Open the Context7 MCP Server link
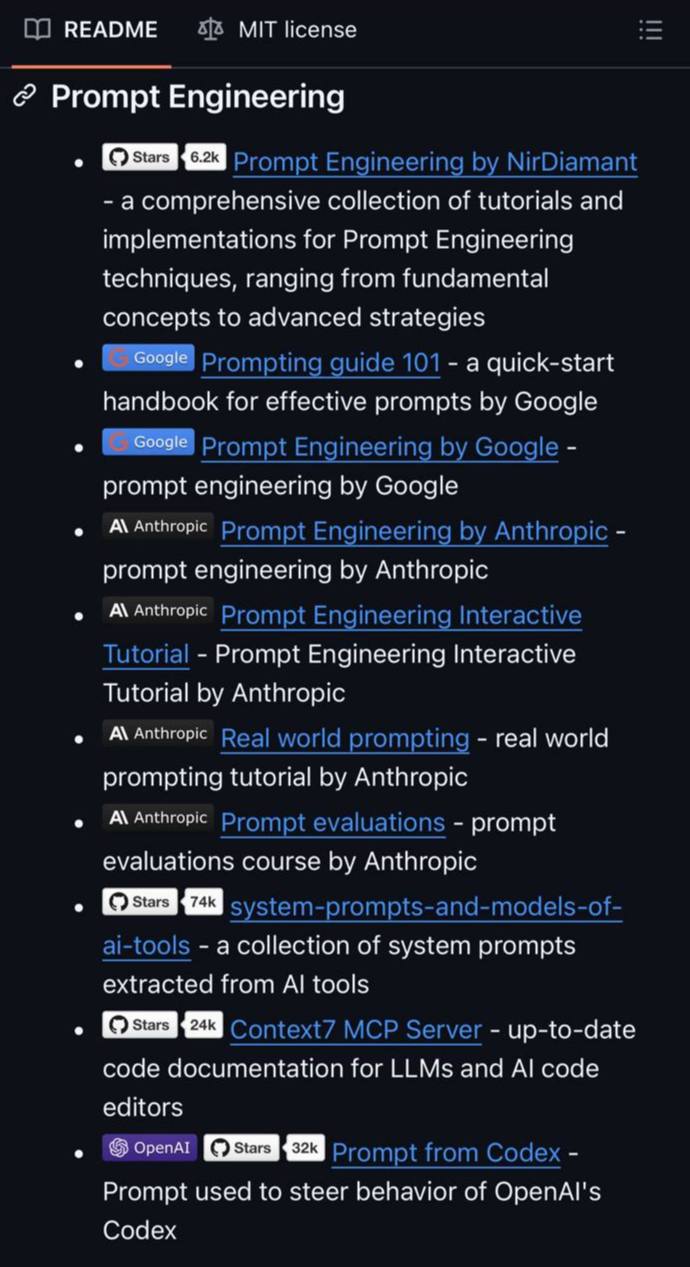The image size is (690, 1267). click(355, 1029)
